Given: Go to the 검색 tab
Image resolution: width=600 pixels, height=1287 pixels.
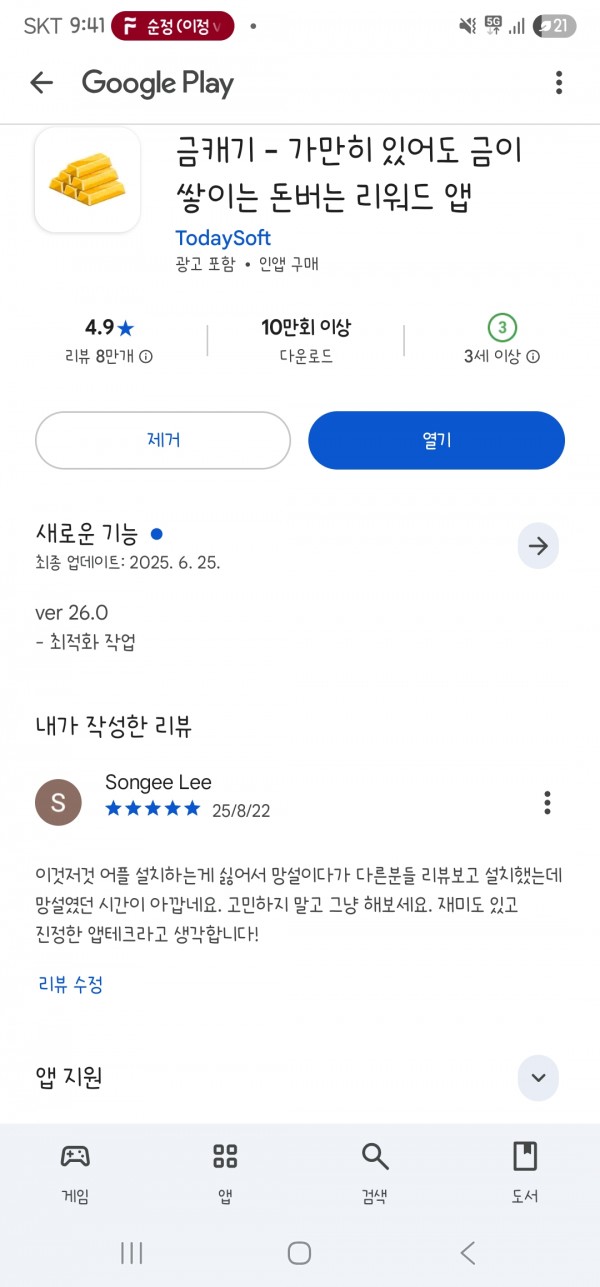Looking at the screenshot, I should point(375,1173).
